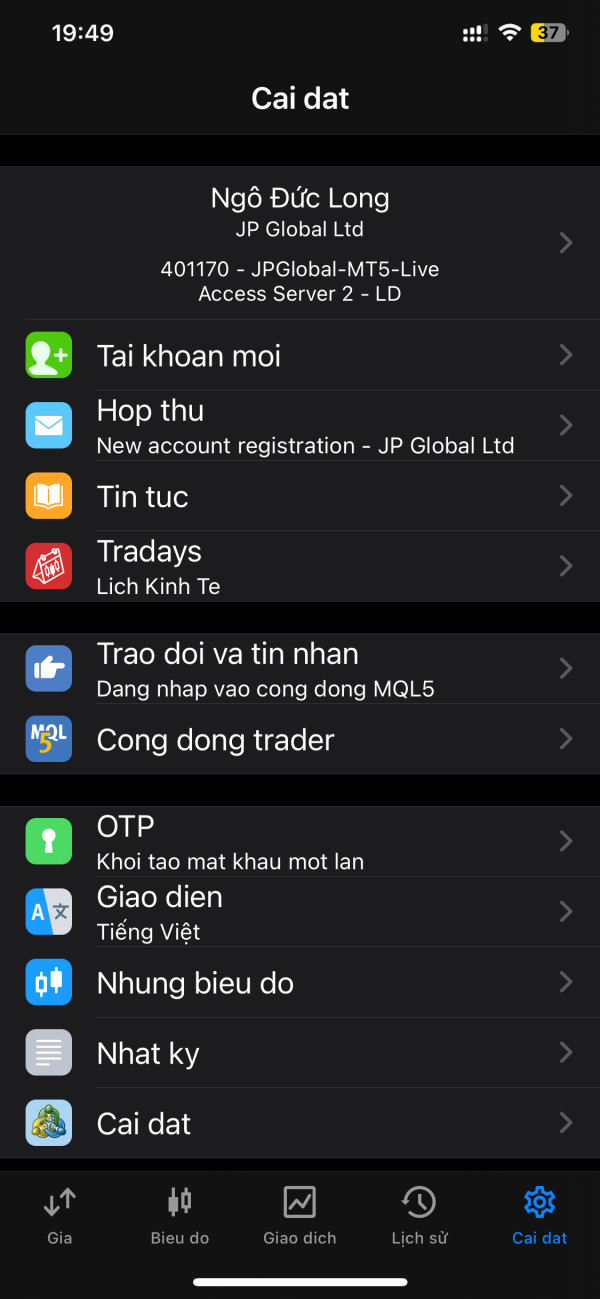
Task: Switch to the Lịch sử tab
Action: (419, 1215)
